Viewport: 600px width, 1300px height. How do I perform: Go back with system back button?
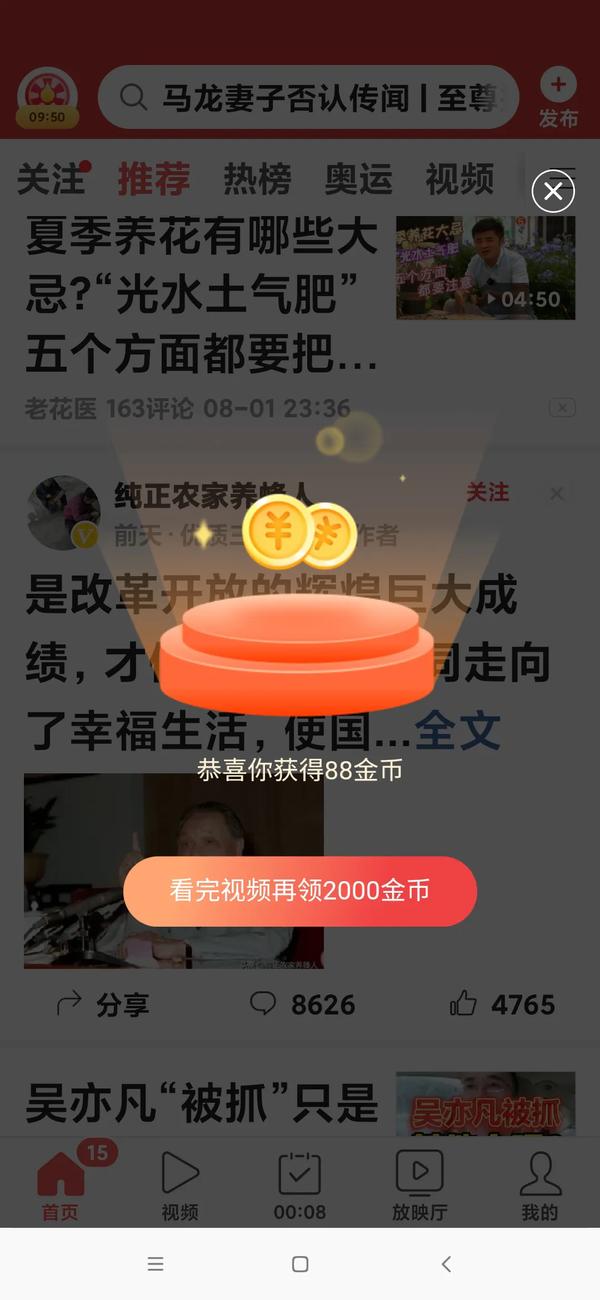446,1264
